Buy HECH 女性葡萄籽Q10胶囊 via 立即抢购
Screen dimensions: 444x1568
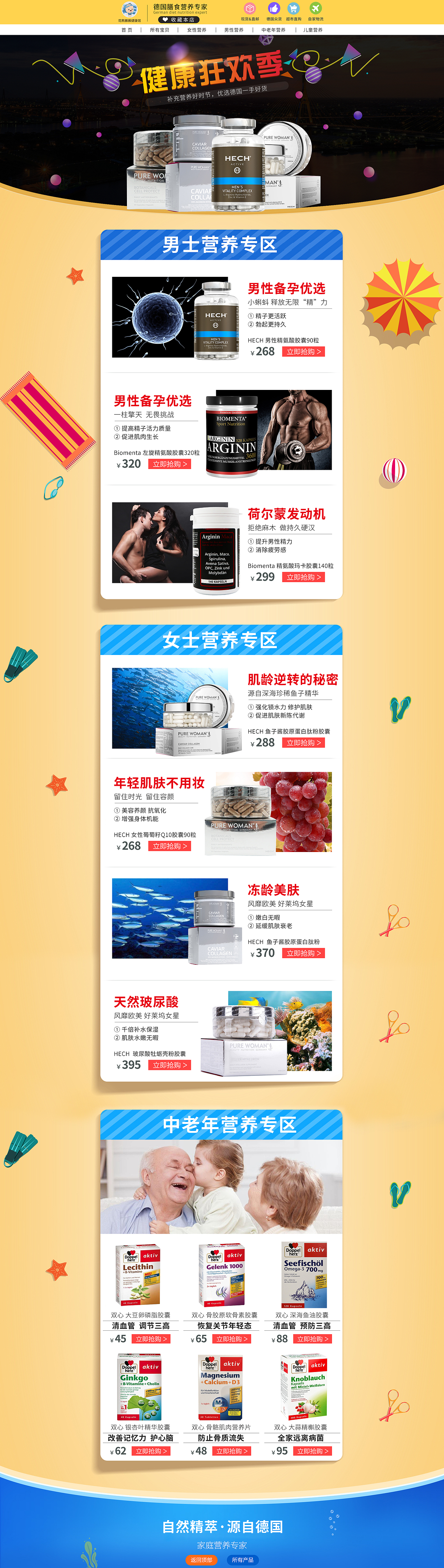tap(169, 846)
